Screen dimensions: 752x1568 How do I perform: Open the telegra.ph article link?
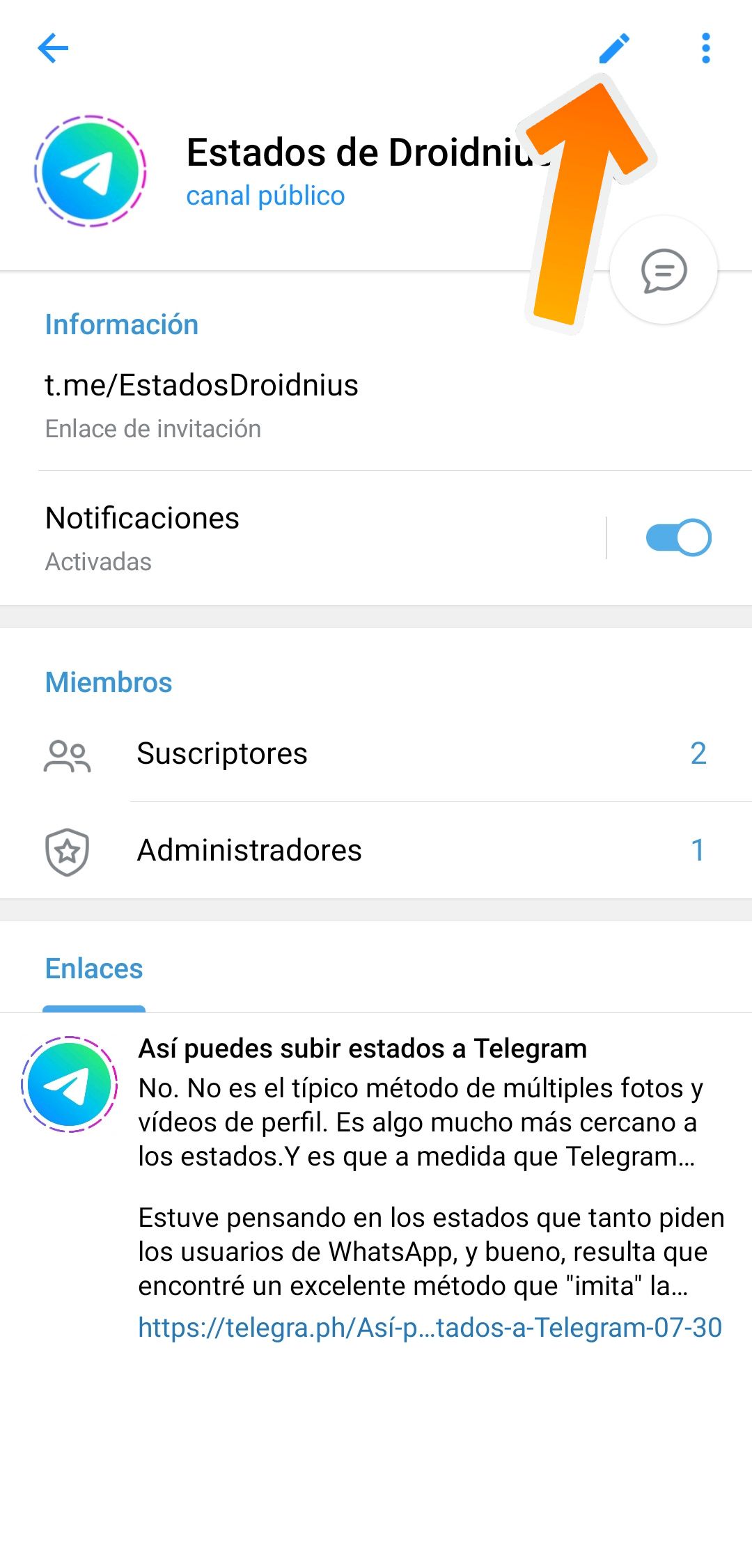point(430,1328)
